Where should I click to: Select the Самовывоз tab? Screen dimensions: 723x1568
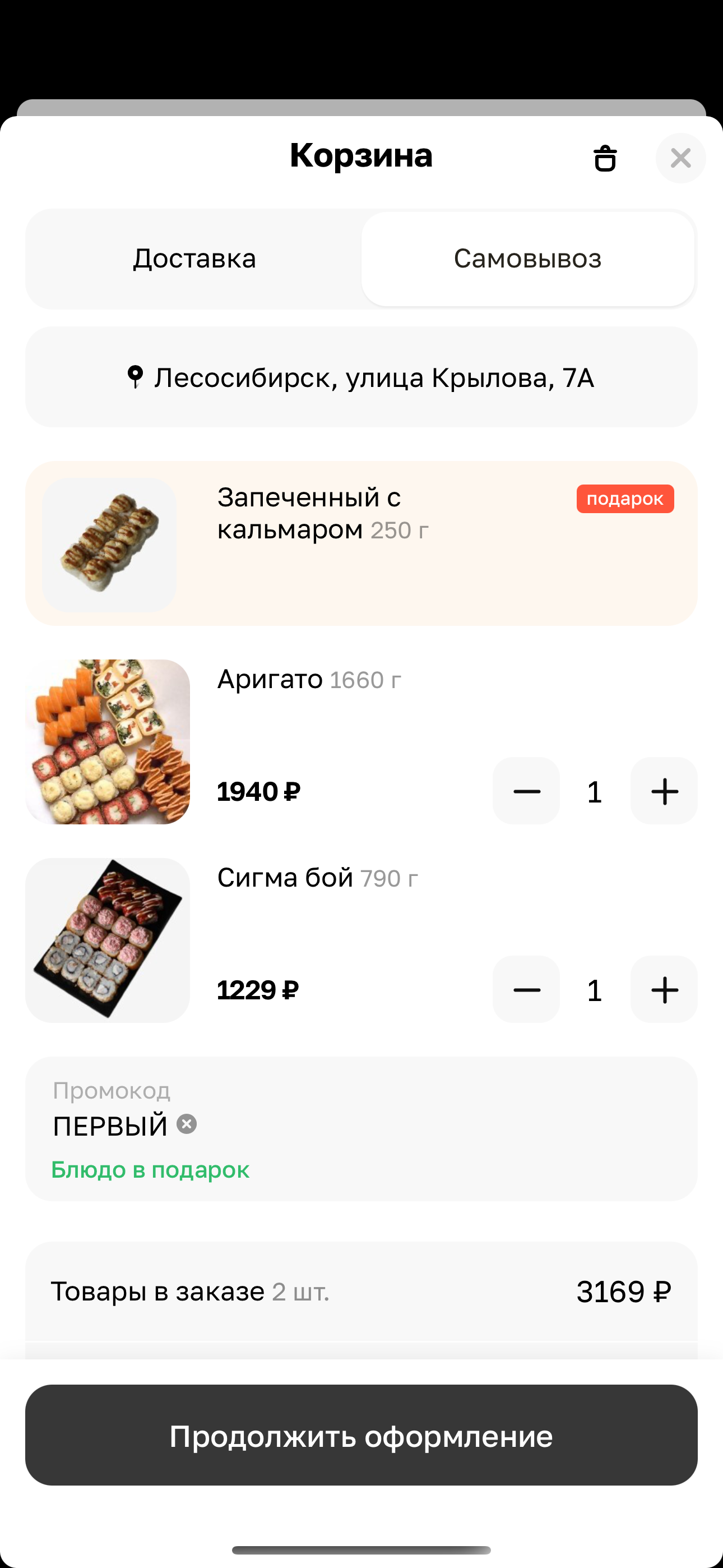point(527,259)
